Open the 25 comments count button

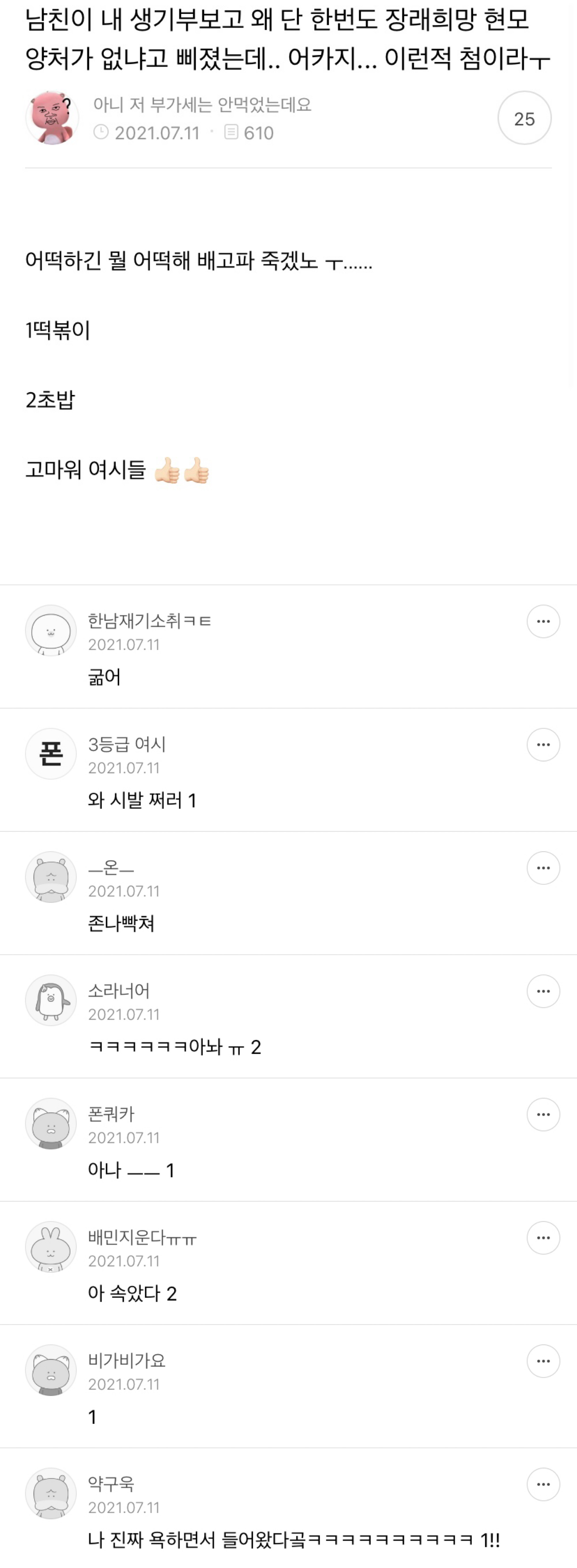524,118
